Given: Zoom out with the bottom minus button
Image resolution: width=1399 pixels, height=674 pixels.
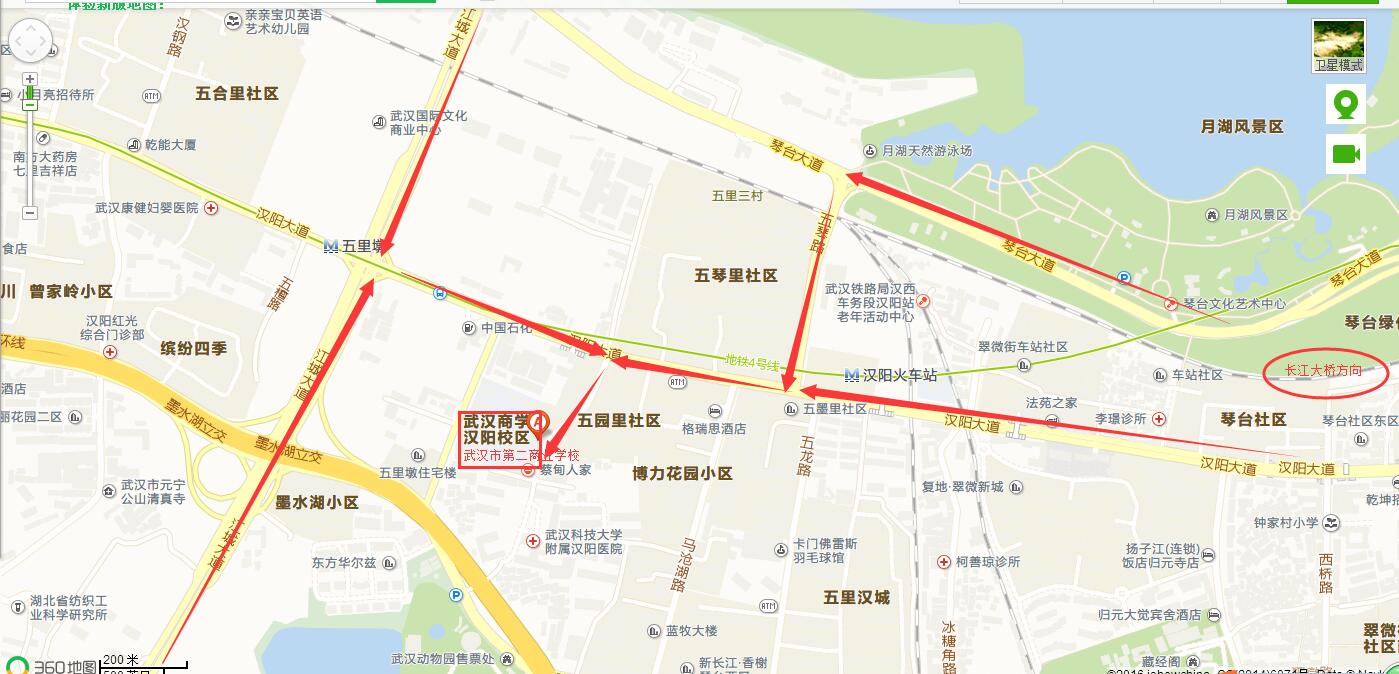Looking at the screenshot, I should (30, 213).
